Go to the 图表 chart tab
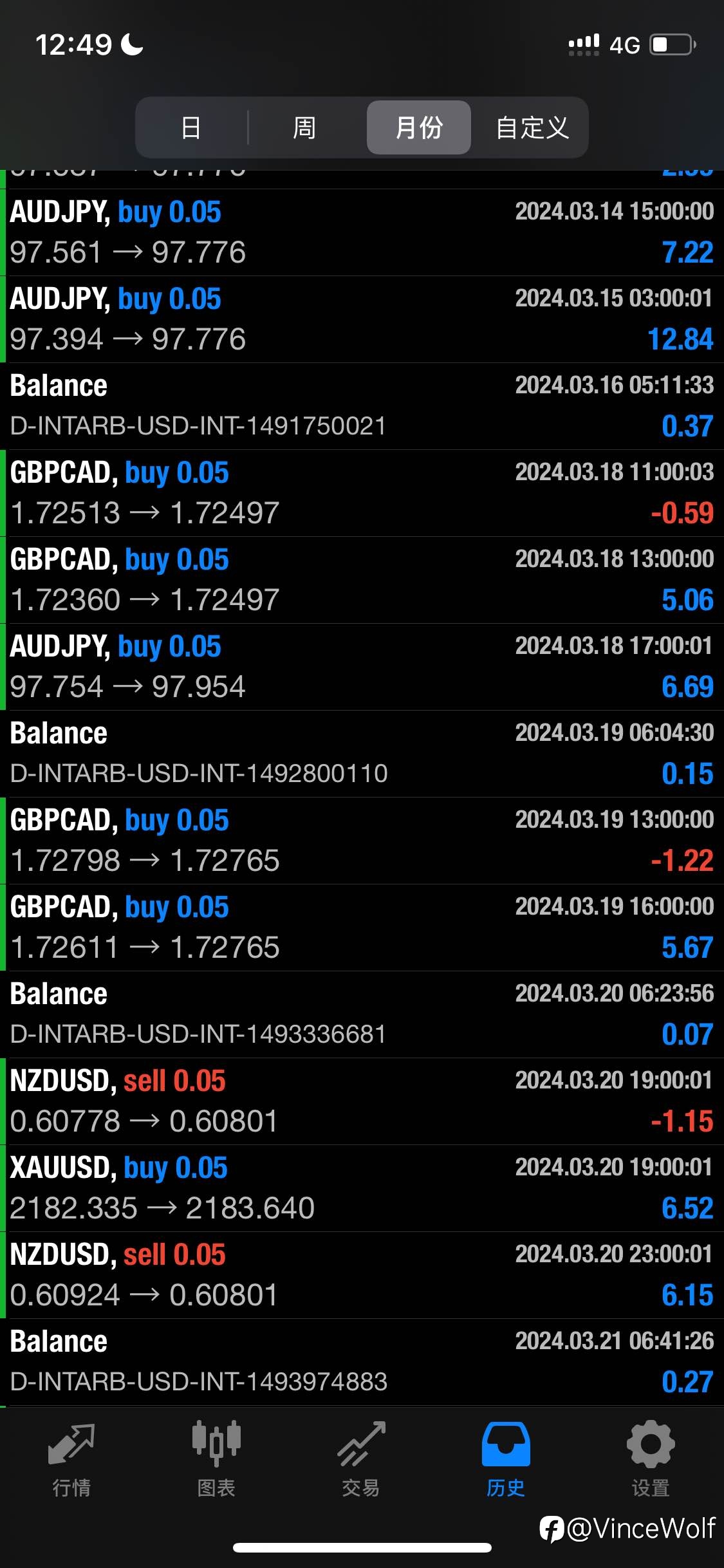The height and width of the screenshot is (1568, 724). [216, 1461]
